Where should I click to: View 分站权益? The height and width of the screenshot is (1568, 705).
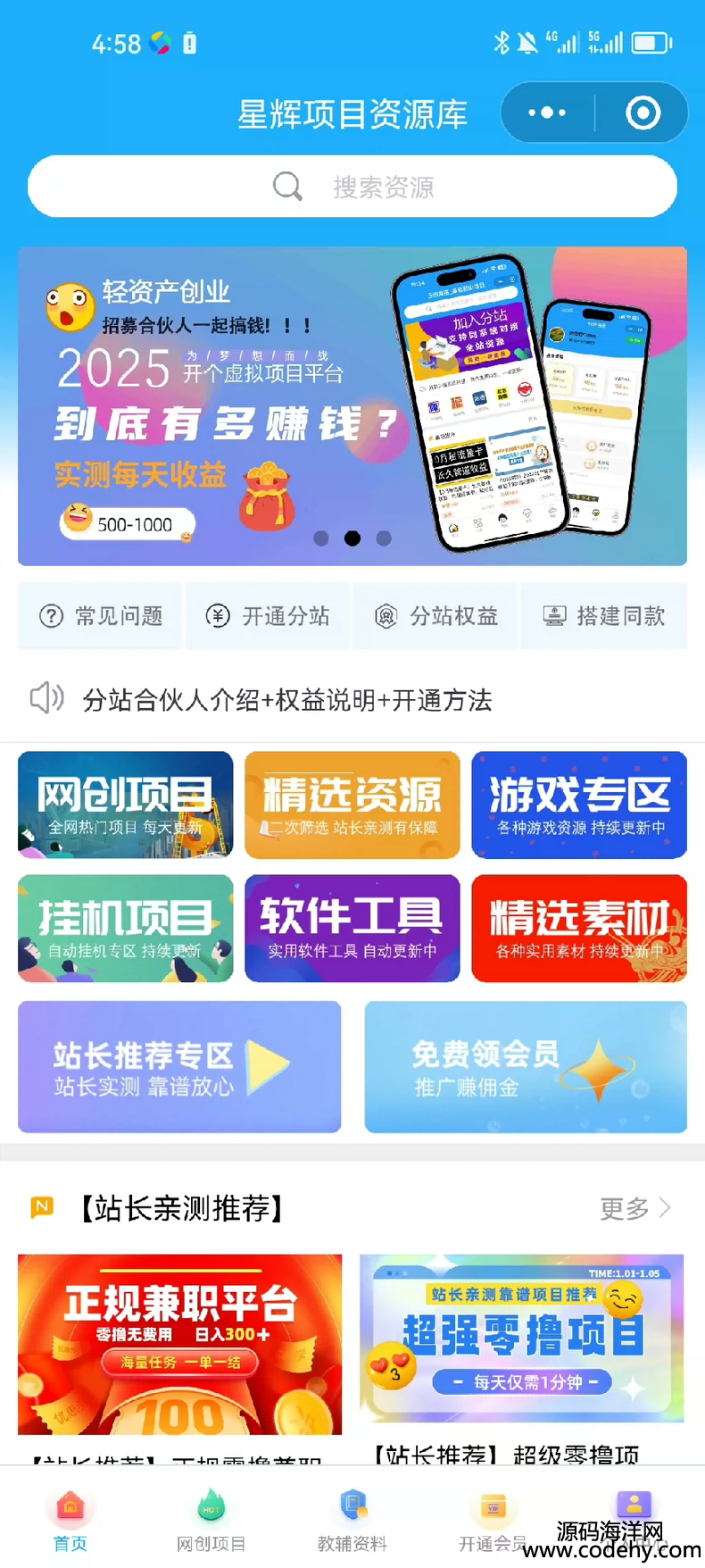[x=435, y=616]
